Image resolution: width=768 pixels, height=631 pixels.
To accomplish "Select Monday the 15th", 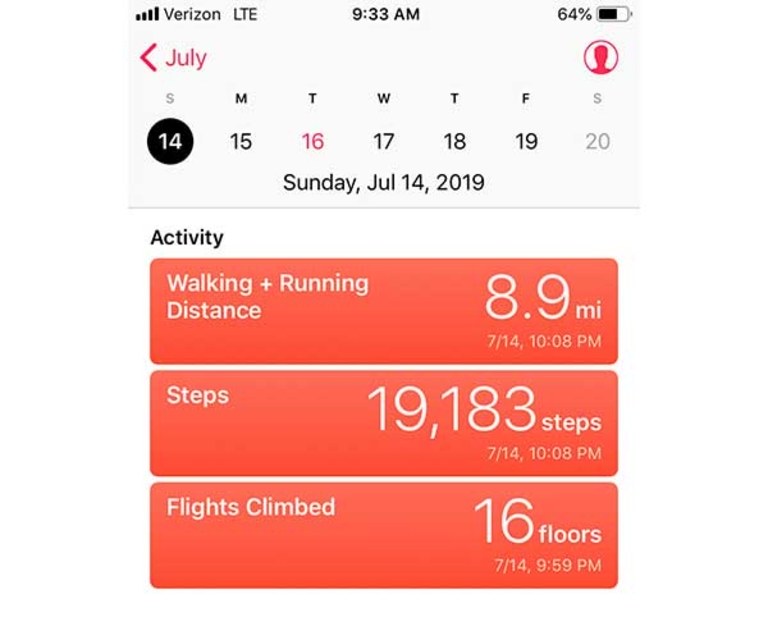I will [241, 141].
